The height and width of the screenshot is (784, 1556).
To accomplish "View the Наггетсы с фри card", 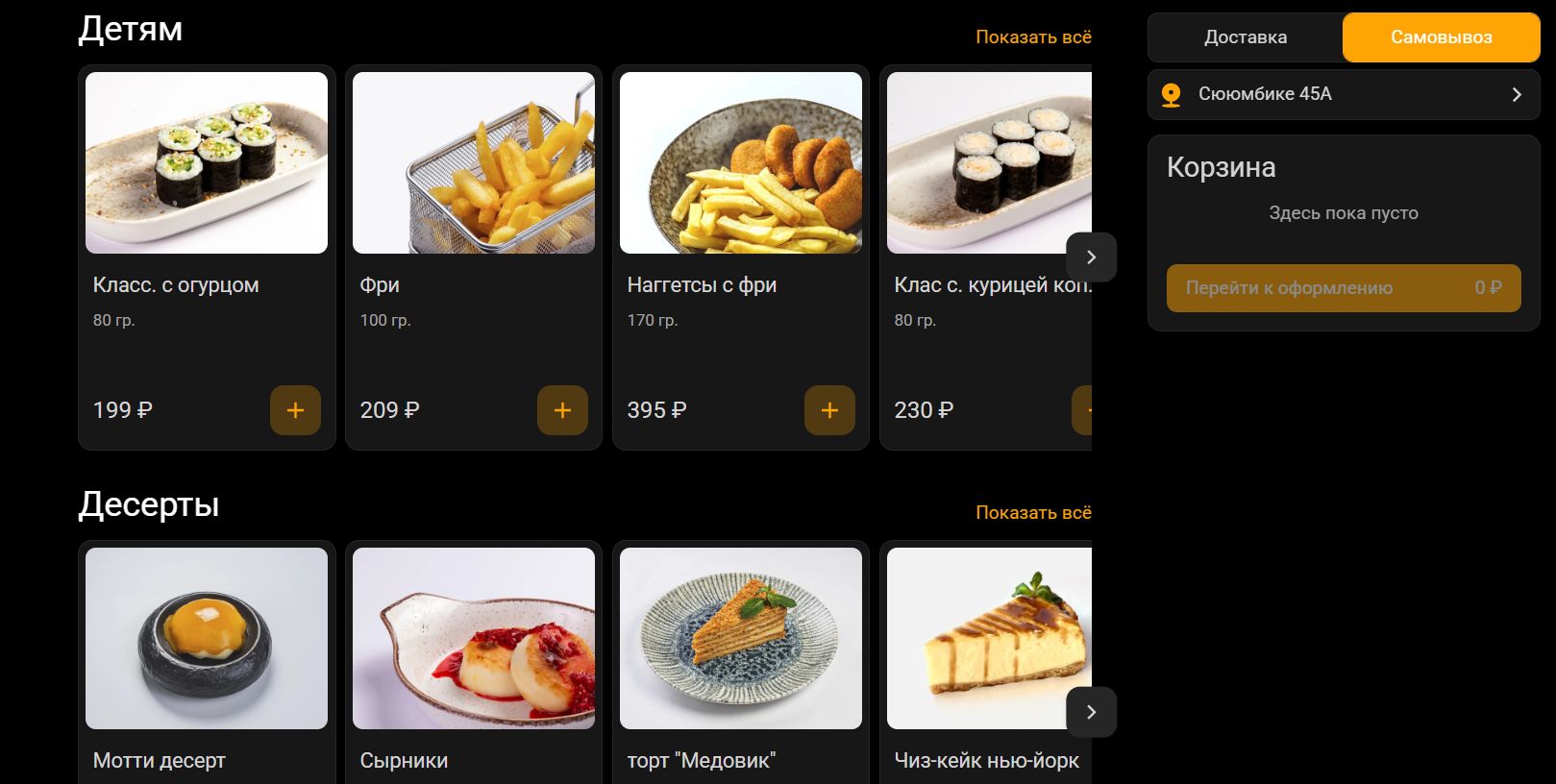I will coord(741,163).
